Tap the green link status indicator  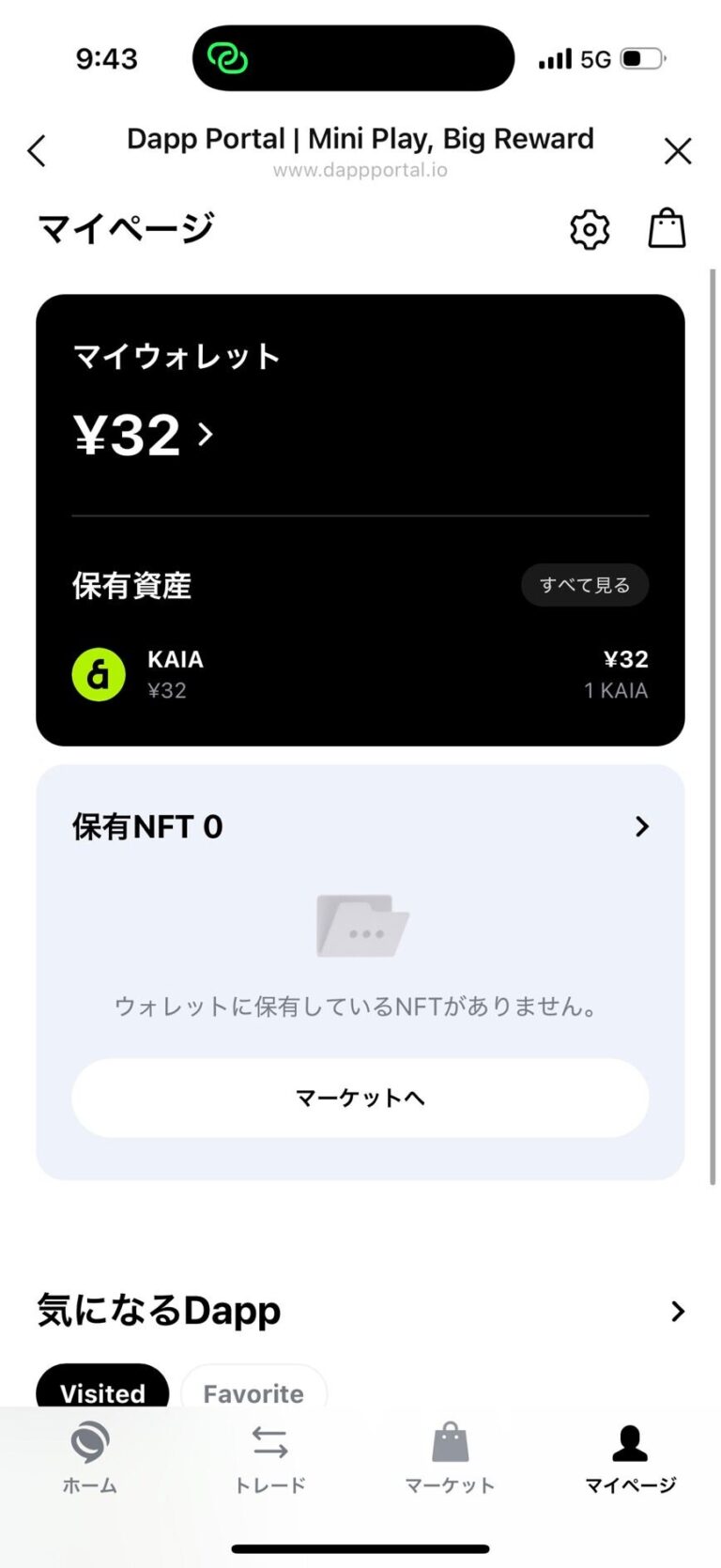point(224,57)
